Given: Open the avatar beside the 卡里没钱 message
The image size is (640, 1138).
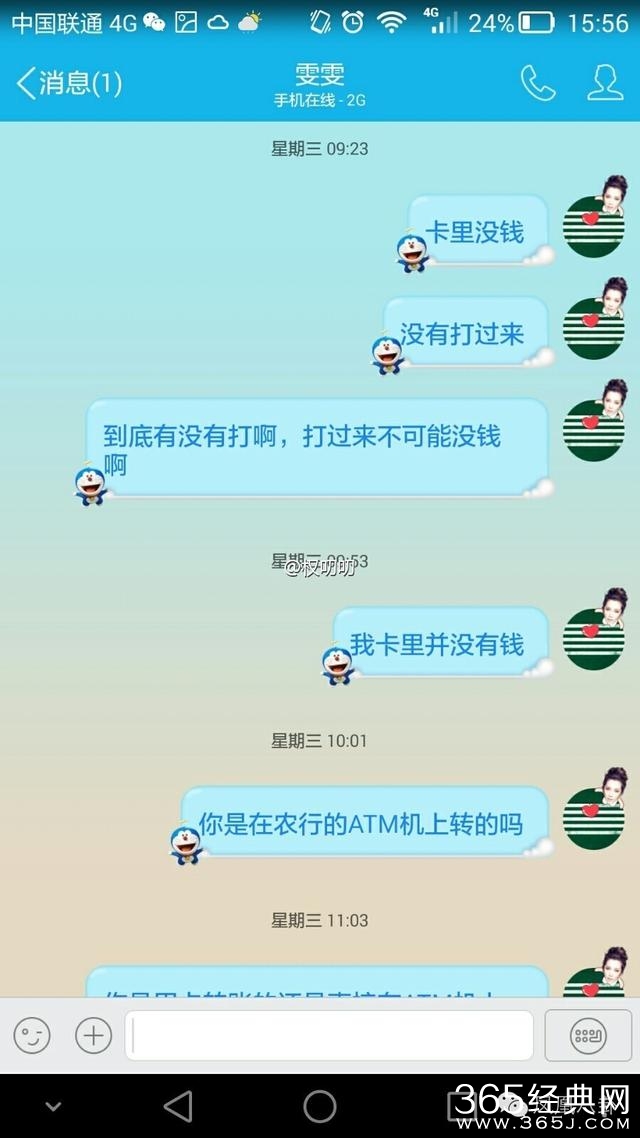Looking at the screenshot, I should 595,220.
